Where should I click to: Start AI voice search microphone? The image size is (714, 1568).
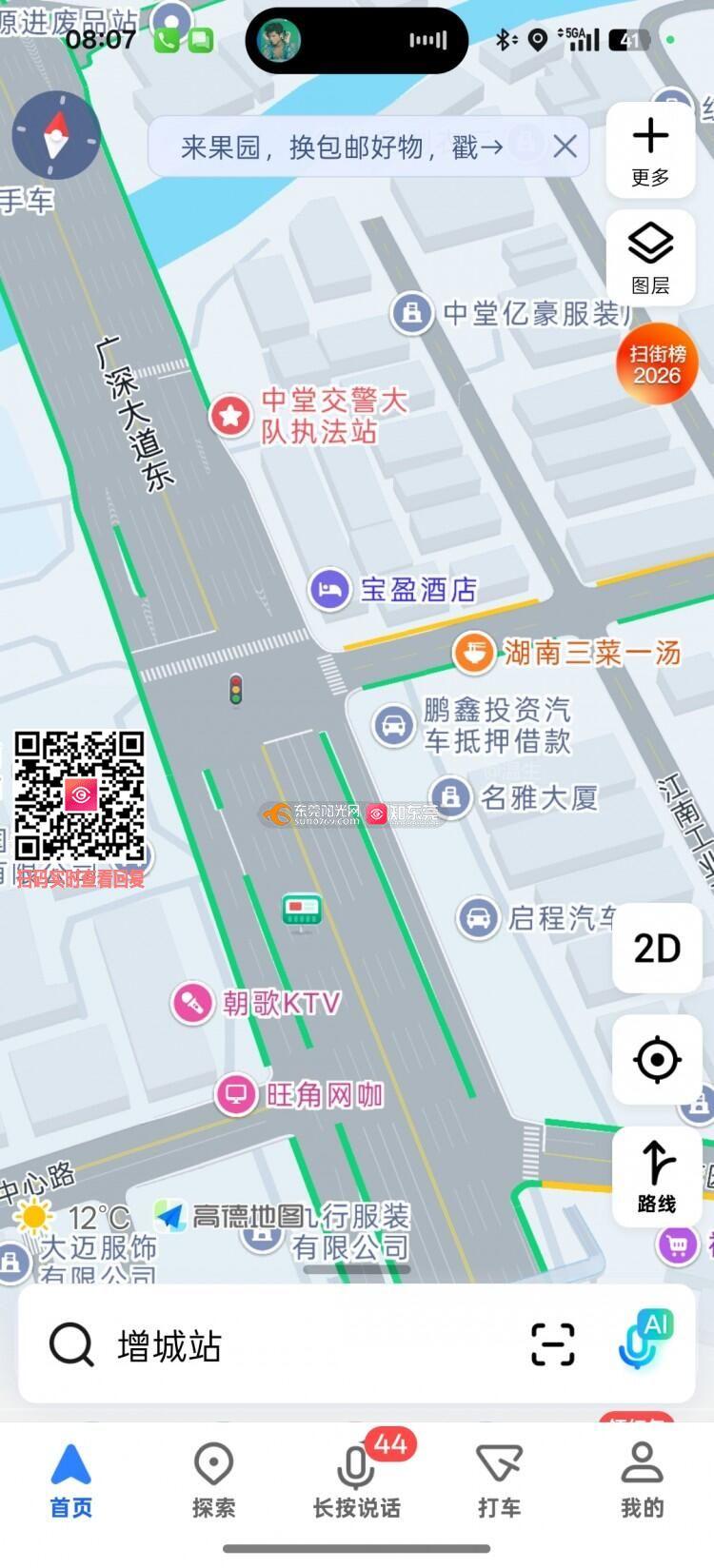pyautogui.click(x=643, y=1342)
